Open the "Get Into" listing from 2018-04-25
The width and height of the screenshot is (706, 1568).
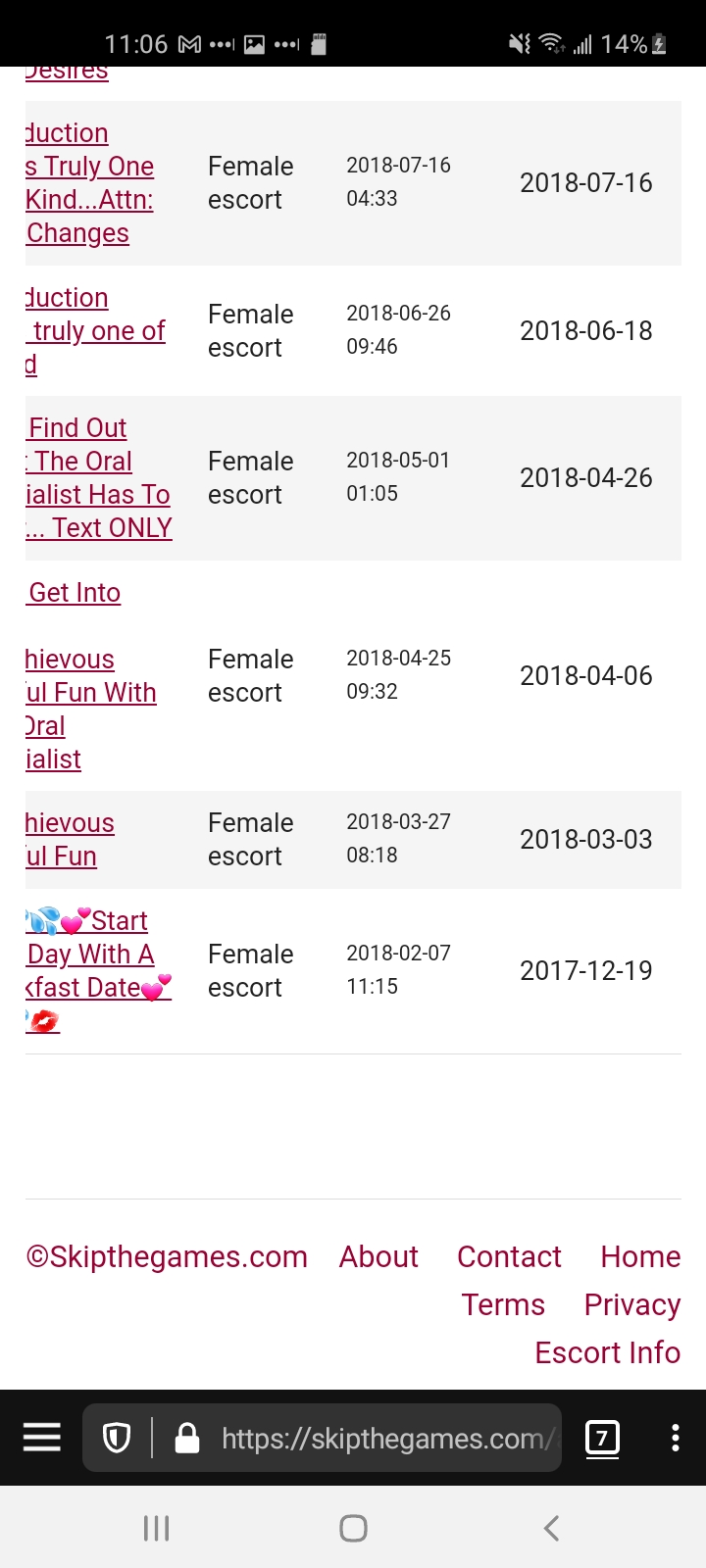[x=75, y=593]
